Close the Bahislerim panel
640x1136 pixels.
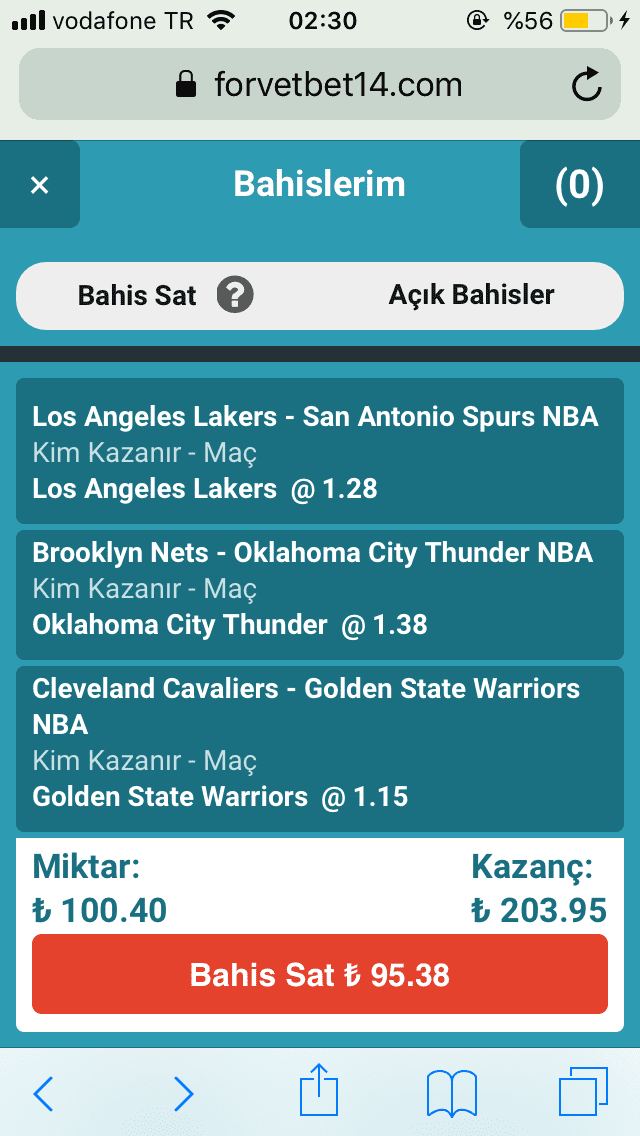39,185
